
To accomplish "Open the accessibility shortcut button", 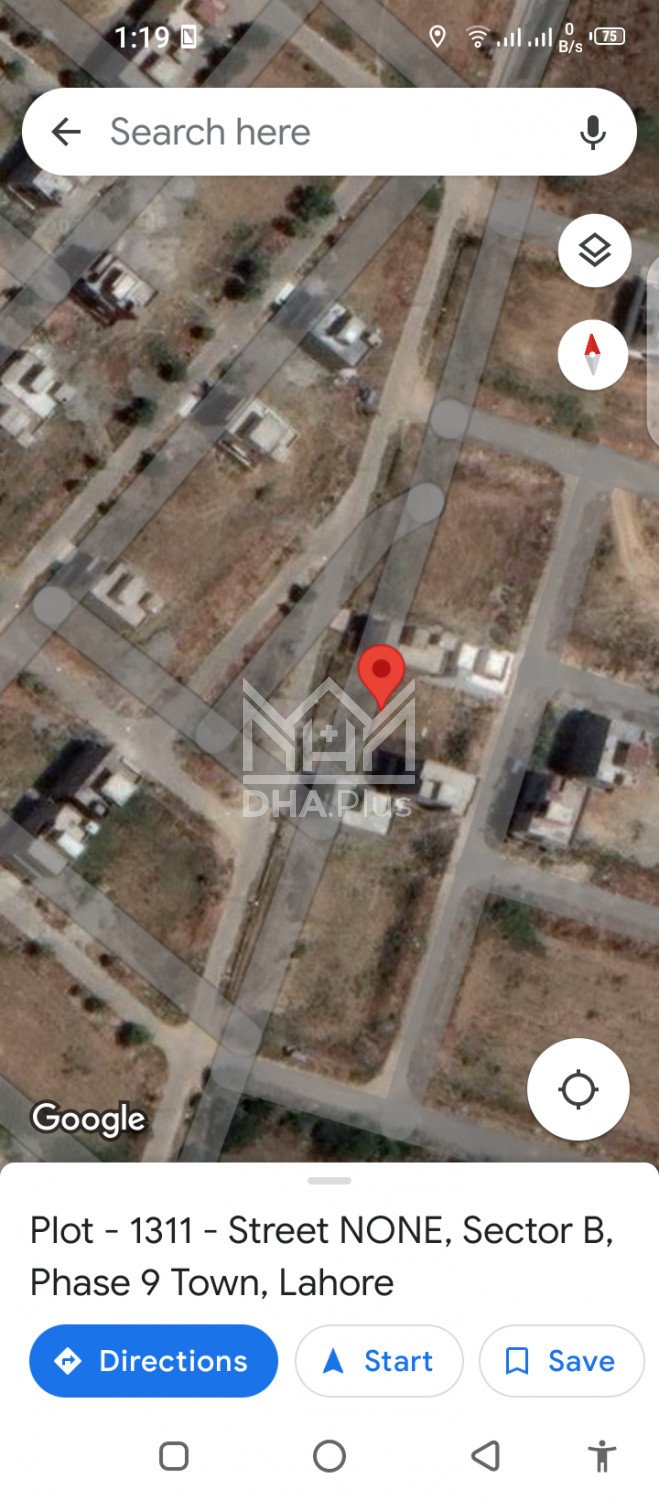I will [x=602, y=1456].
